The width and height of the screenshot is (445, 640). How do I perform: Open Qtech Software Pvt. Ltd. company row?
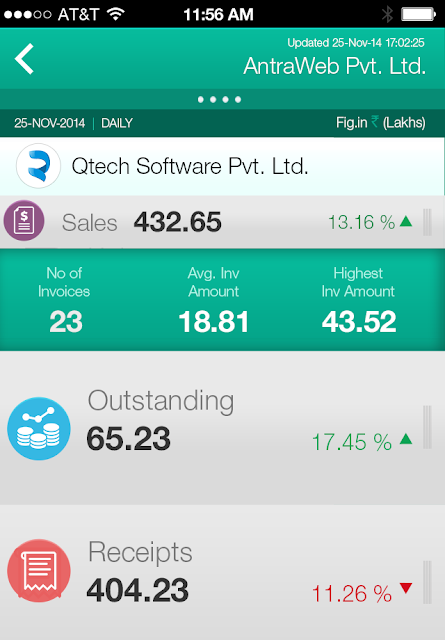click(222, 166)
